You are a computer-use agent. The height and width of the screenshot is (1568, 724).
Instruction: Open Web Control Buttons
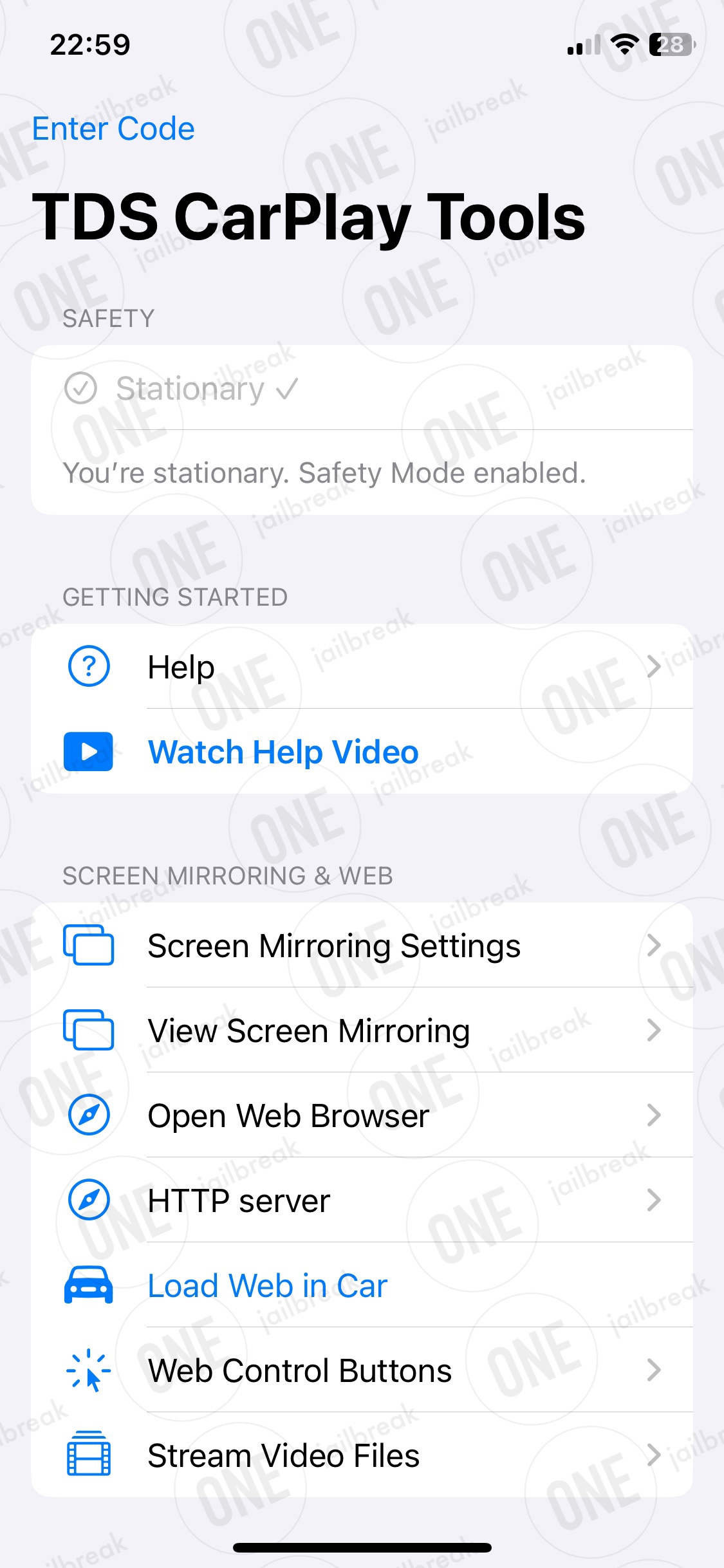362,1370
